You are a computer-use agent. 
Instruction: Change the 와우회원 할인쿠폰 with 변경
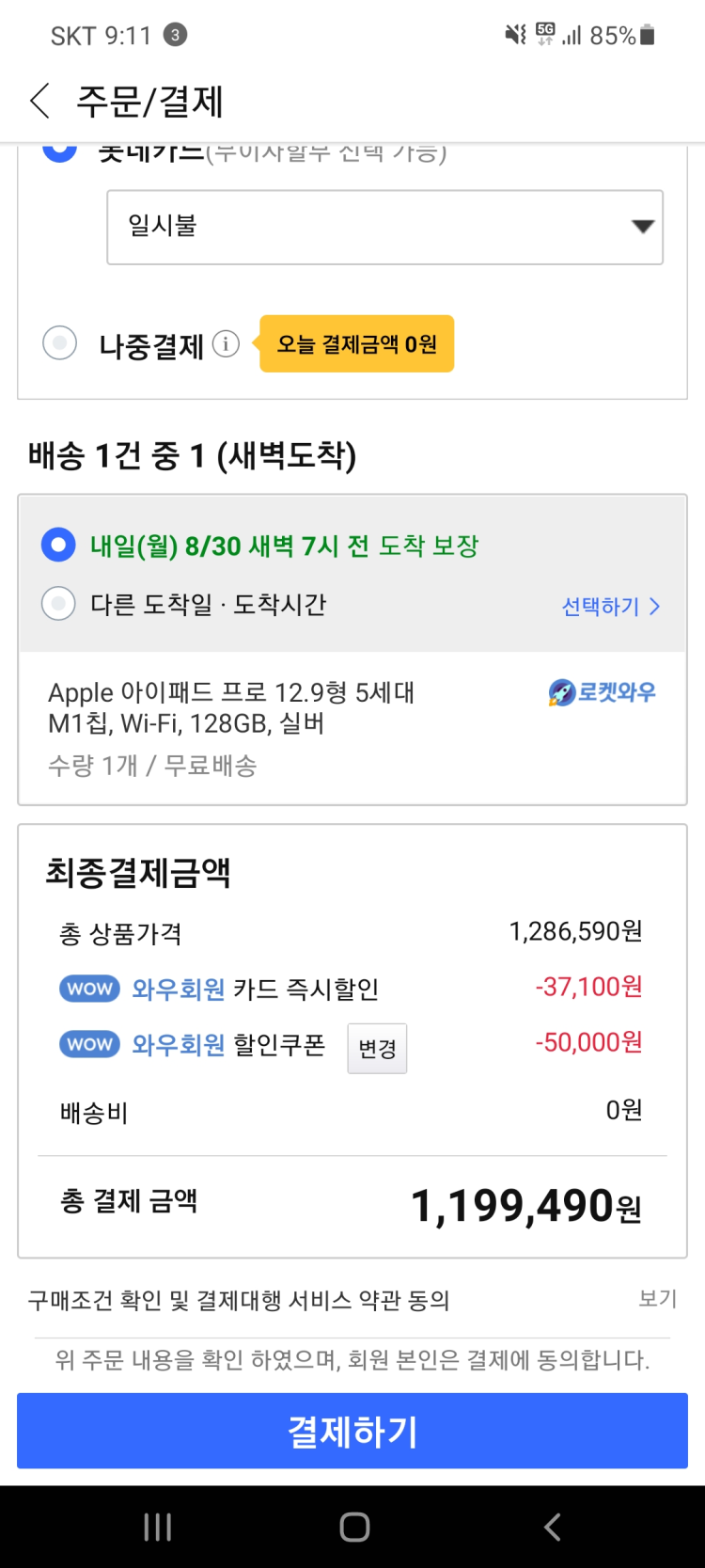click(x=377, y=1048)
